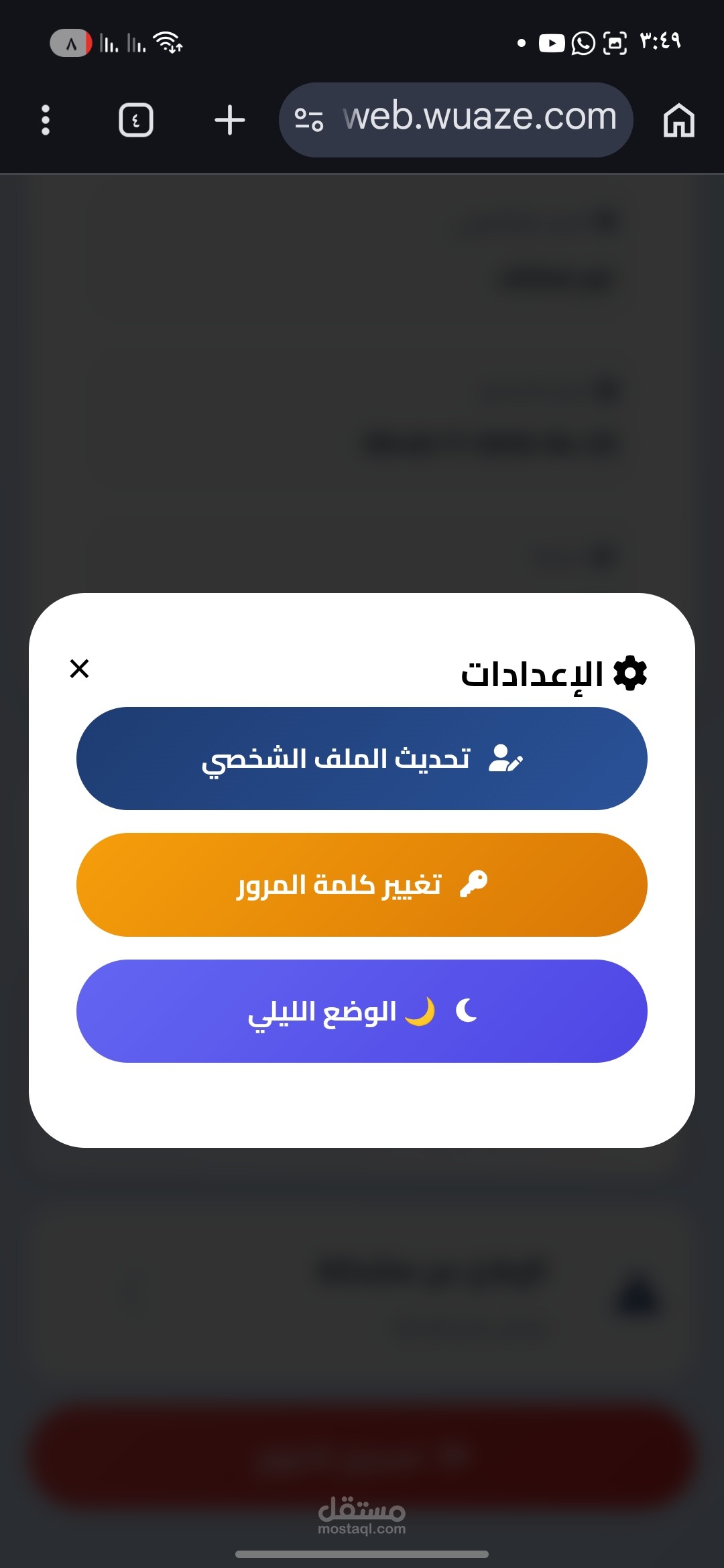
Task: Enable الوضع الليلي night mode
Action: (362, 1011)
